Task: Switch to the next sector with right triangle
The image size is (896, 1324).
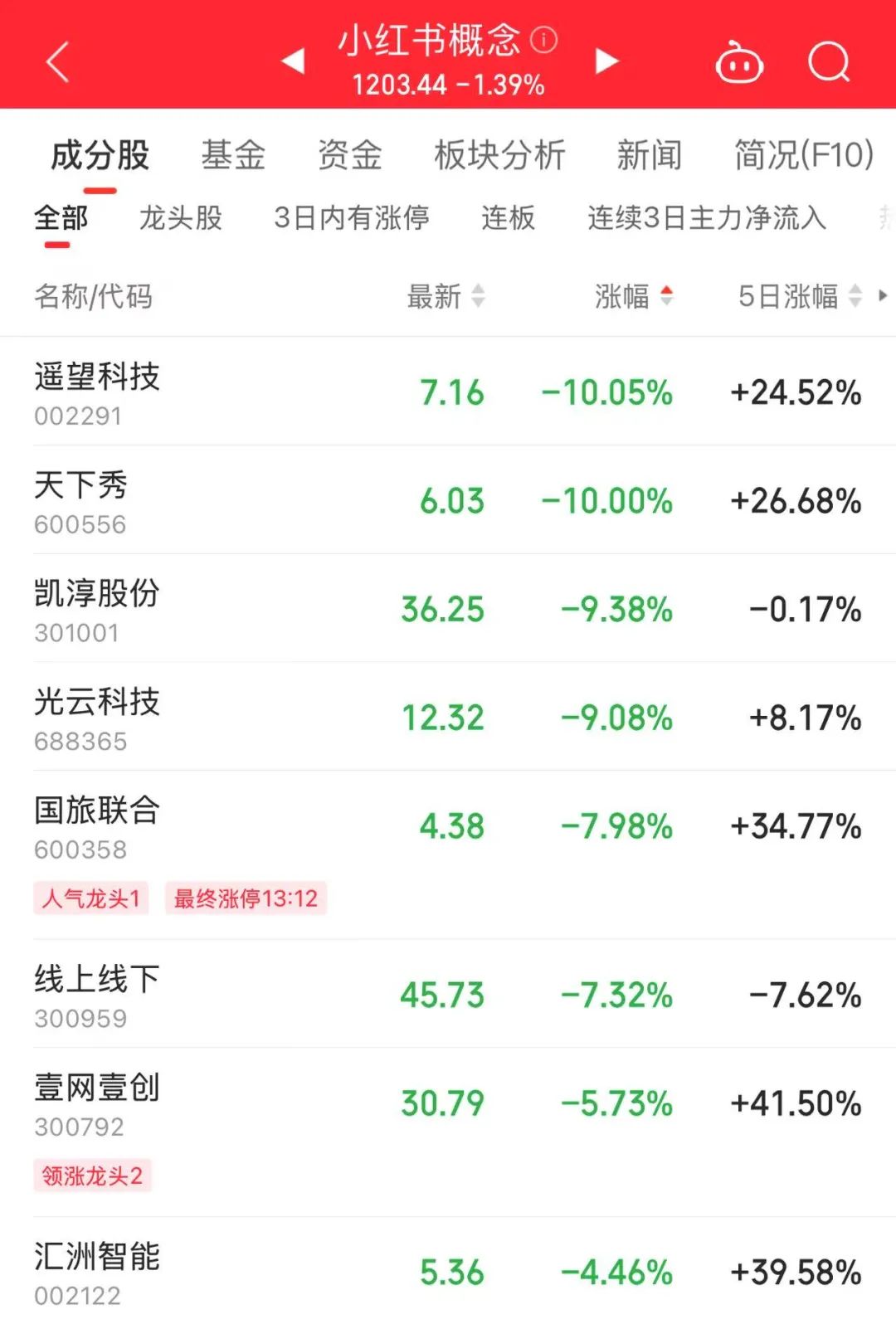Action: click(606, 61)
